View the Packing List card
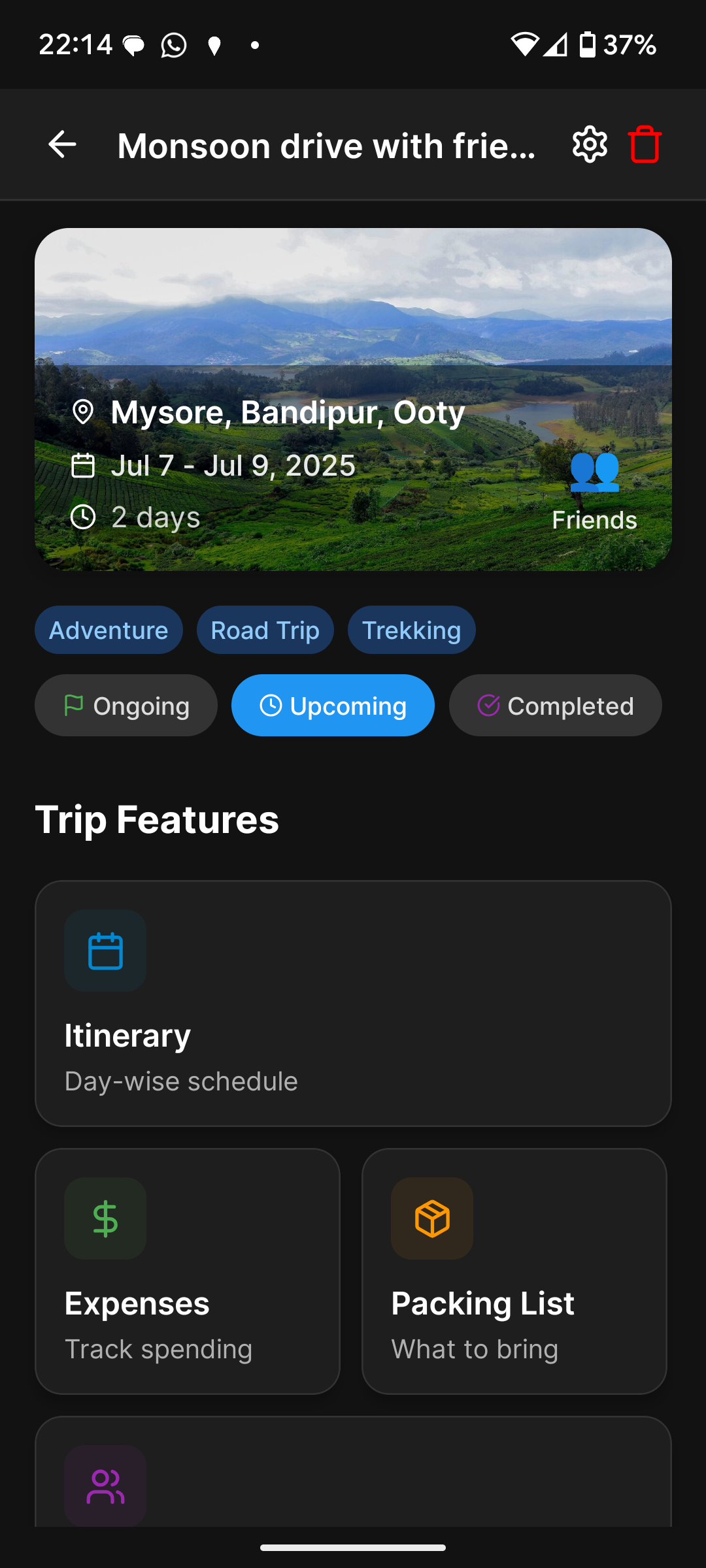 (x=514, y=1271)
